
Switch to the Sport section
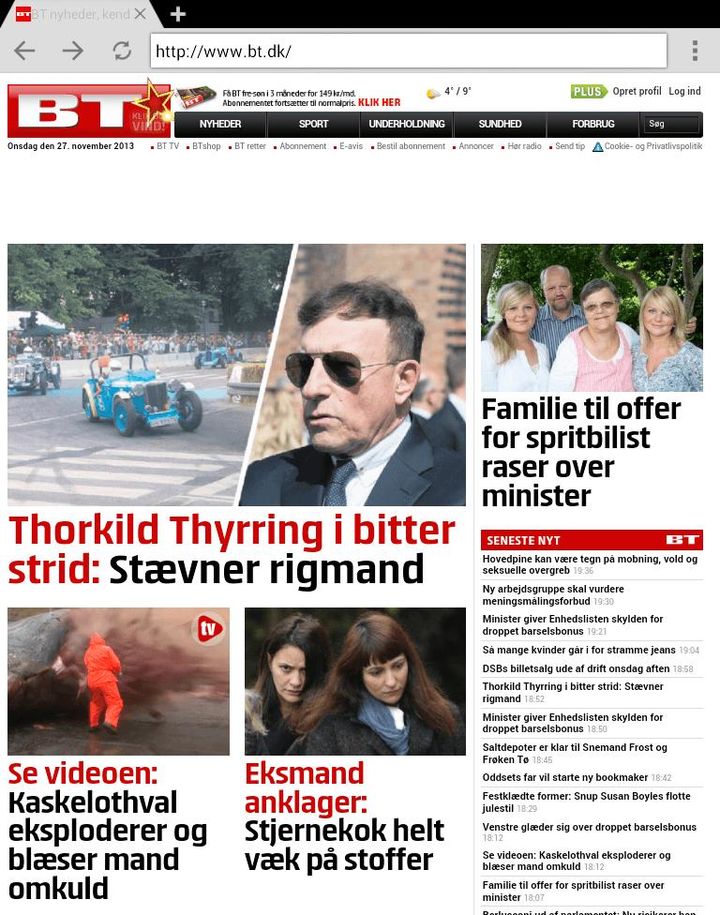(x=313, y=124)
